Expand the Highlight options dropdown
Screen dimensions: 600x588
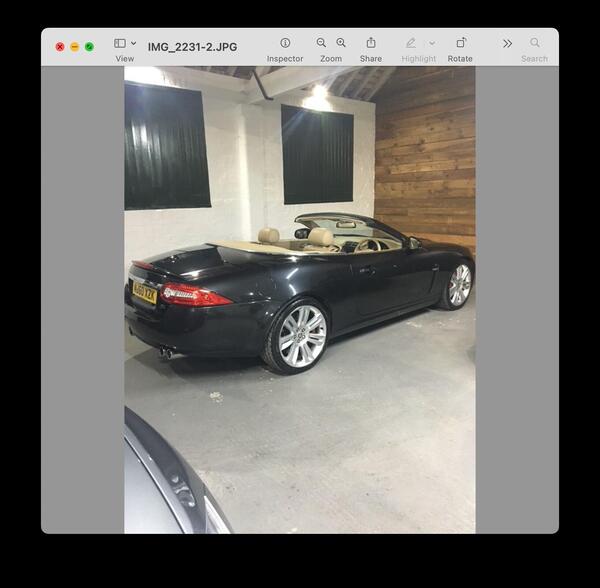tap(432, 43)
